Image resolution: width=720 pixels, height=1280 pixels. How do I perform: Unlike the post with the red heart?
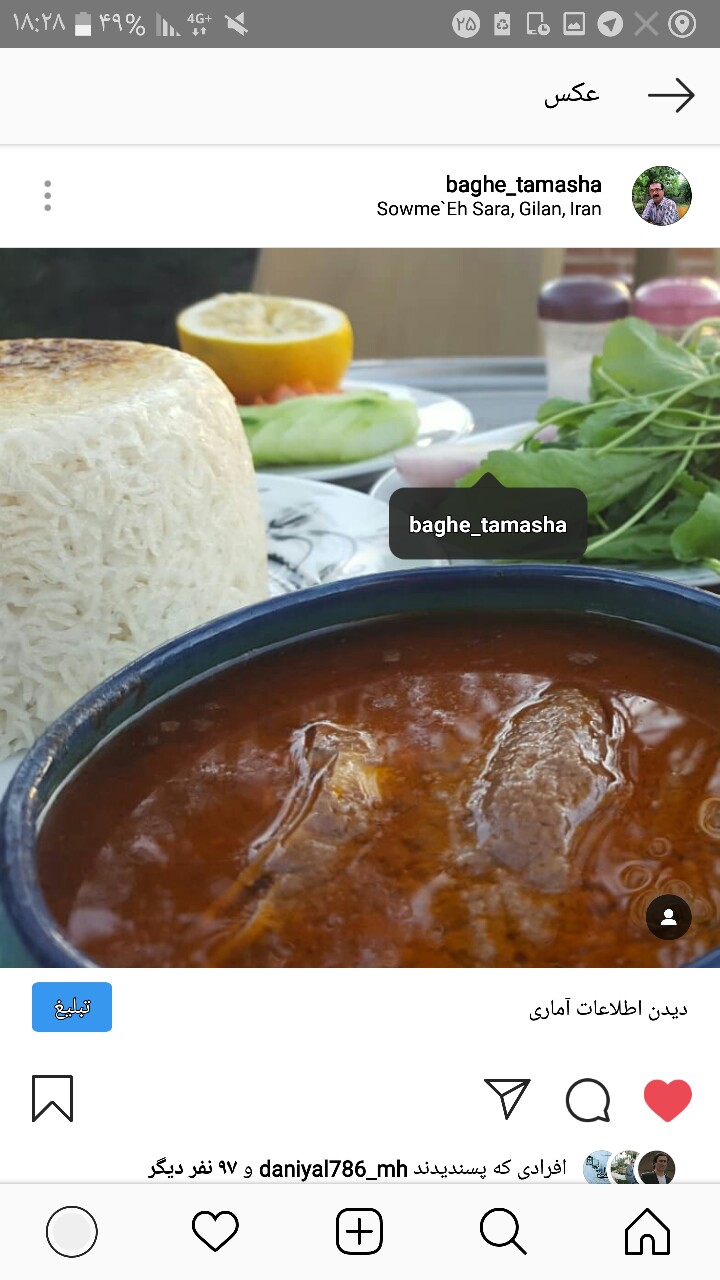tap(667, 1100)
